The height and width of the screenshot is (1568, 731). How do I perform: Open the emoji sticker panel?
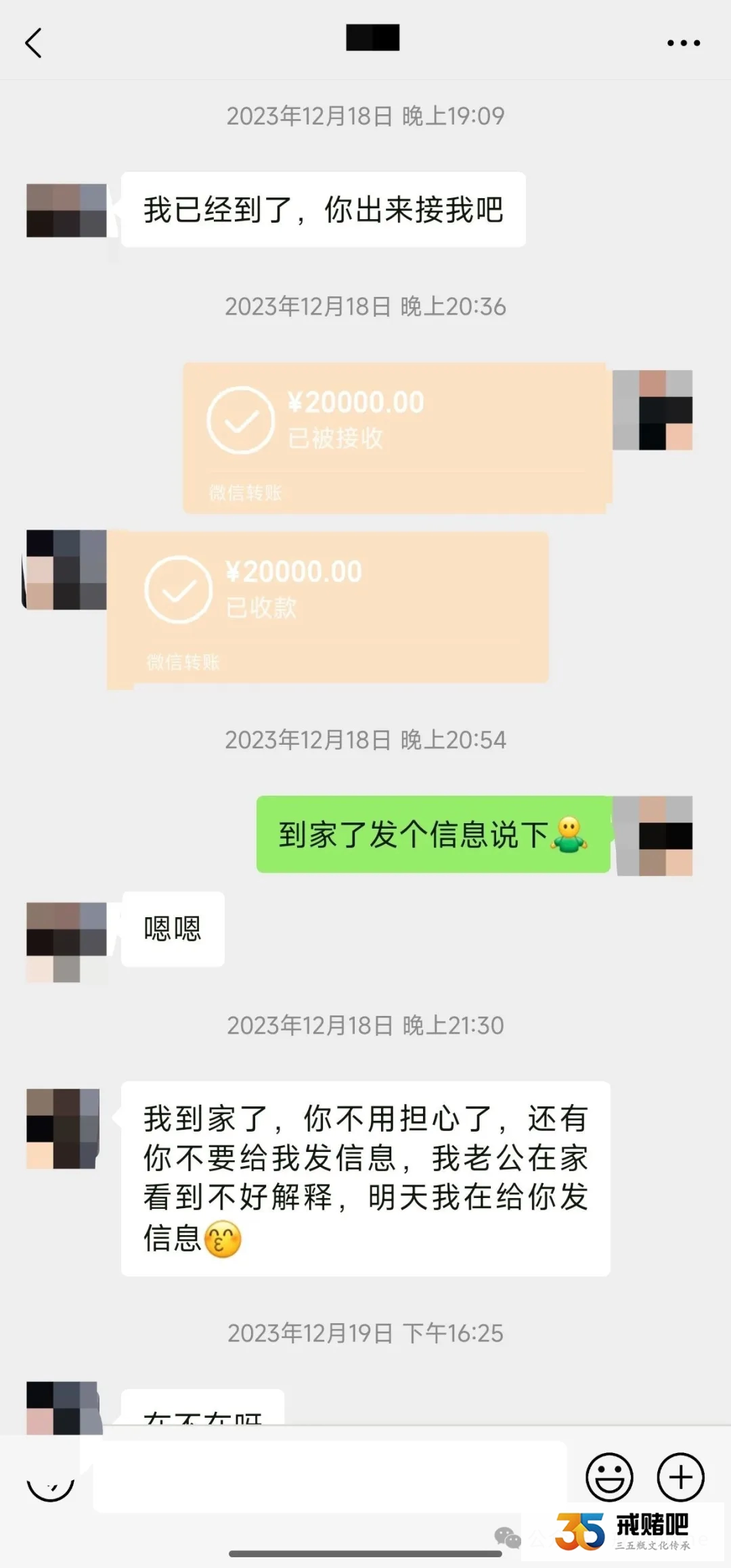pos(609,1476)
